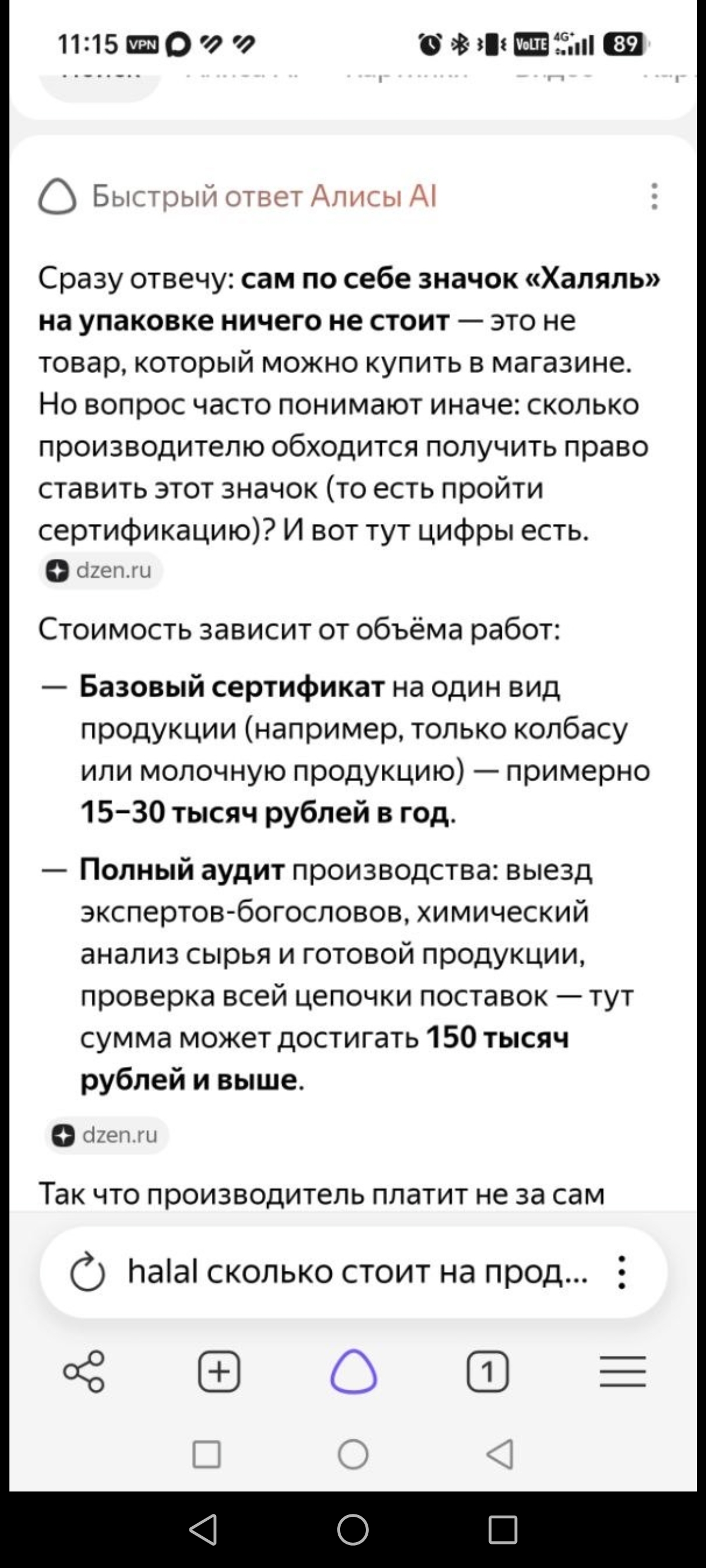Image resolution: width=706 pixels, height=1568 pixels.
Task: Open the browser's hamburger menu
Action: click(622, 1372)
